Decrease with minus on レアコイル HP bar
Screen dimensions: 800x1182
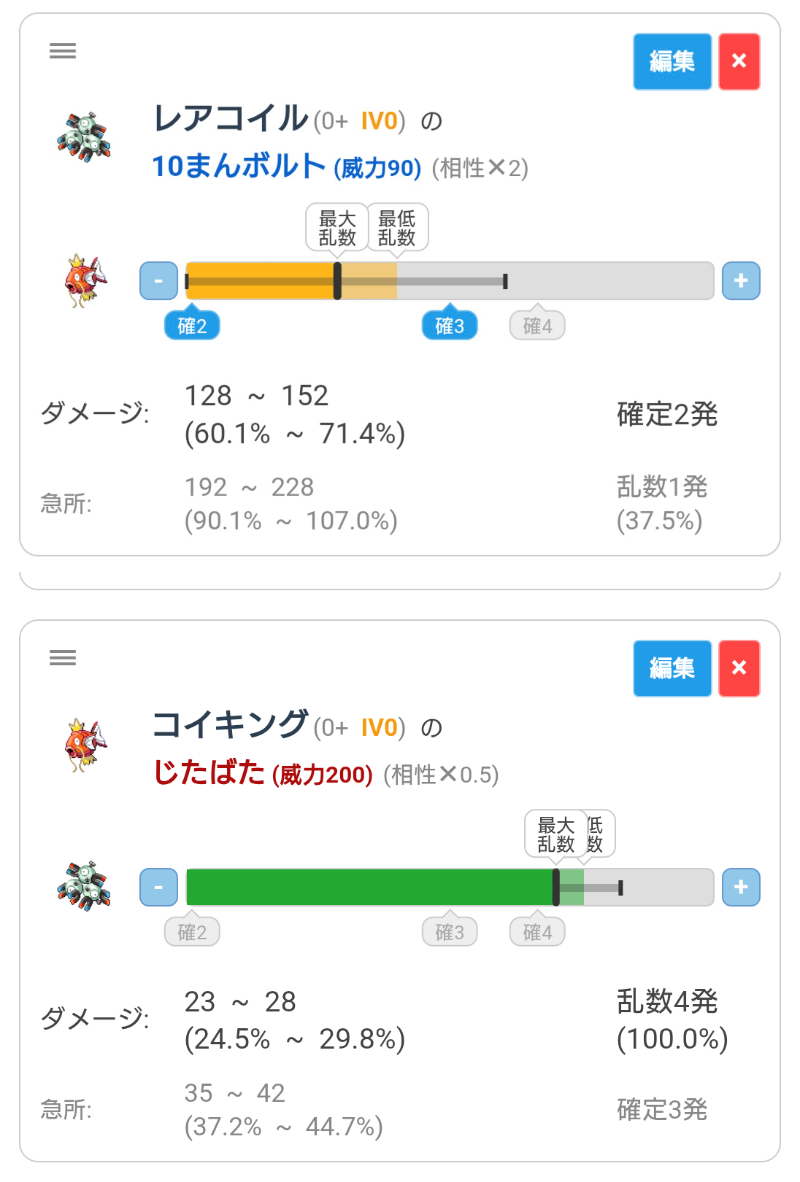point(158,887)
